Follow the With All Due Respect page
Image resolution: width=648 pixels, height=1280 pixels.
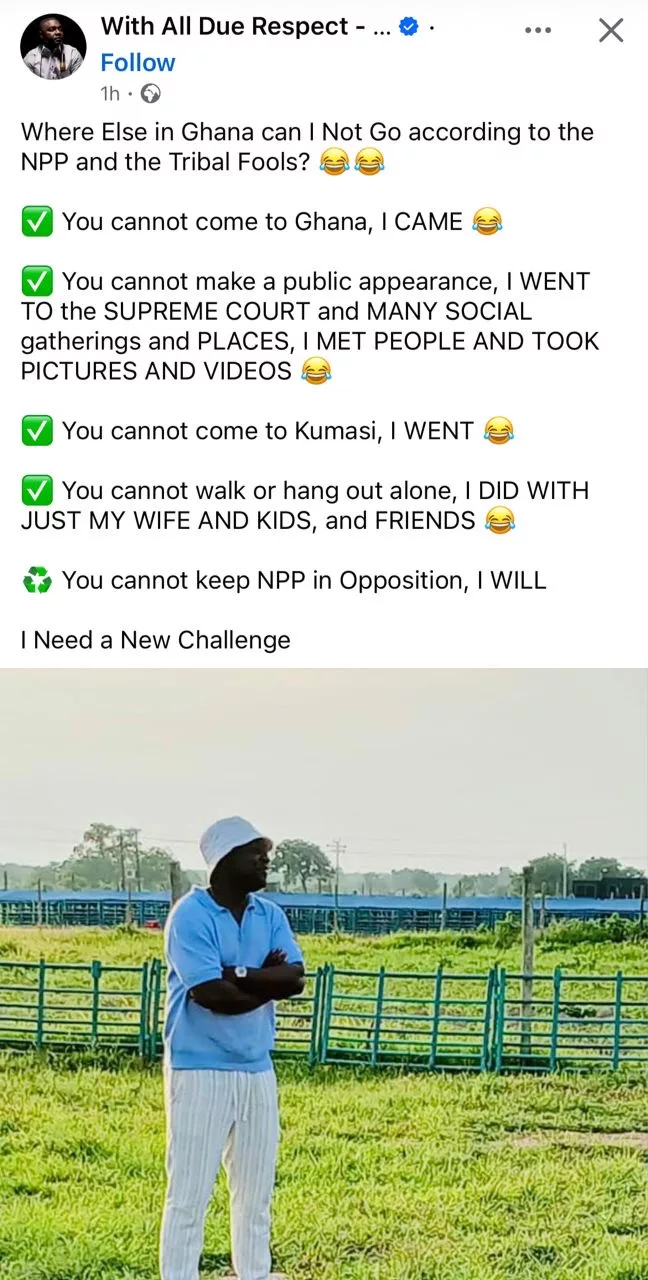[138, 63]
